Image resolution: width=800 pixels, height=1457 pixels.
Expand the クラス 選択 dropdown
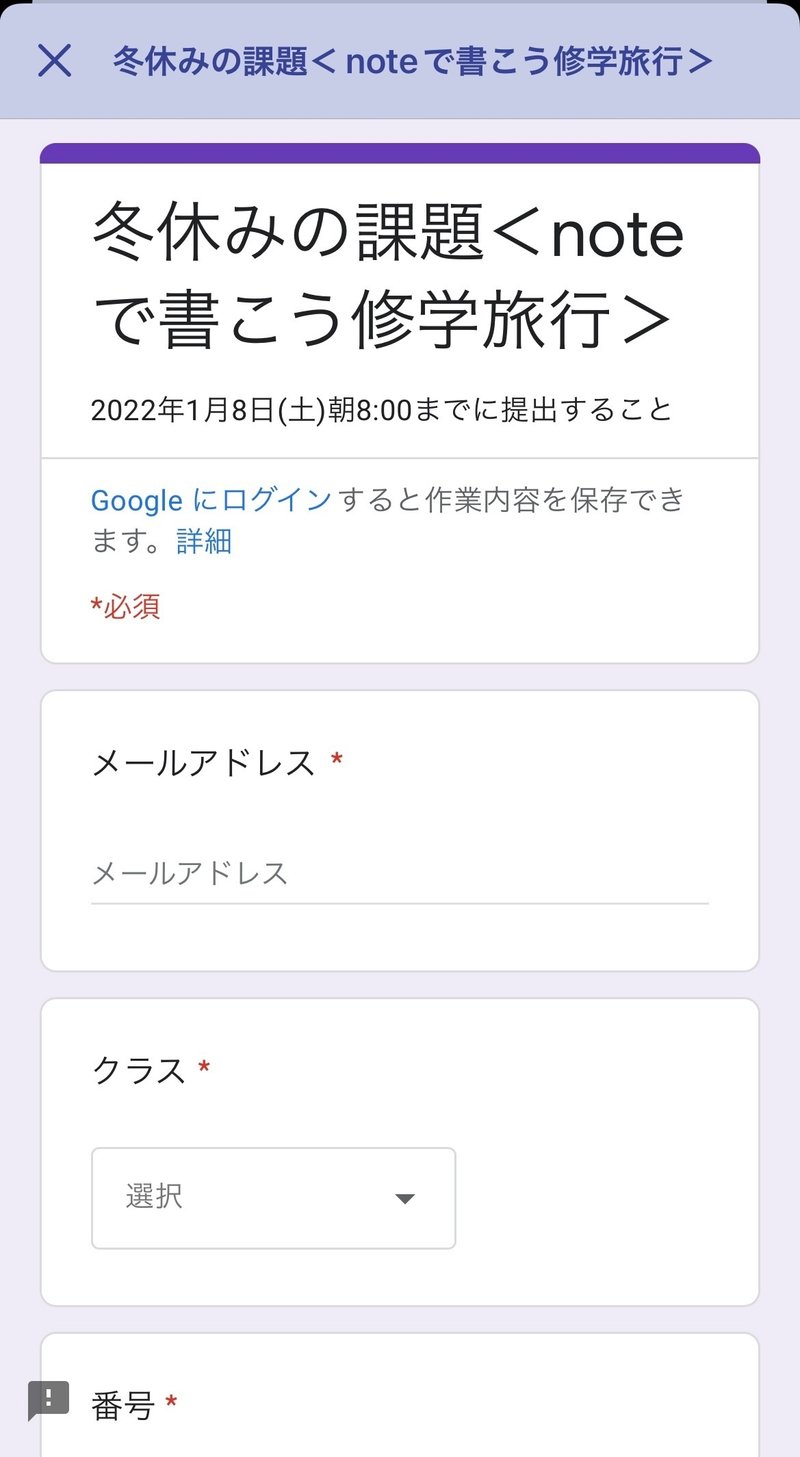pos(273,1198)
